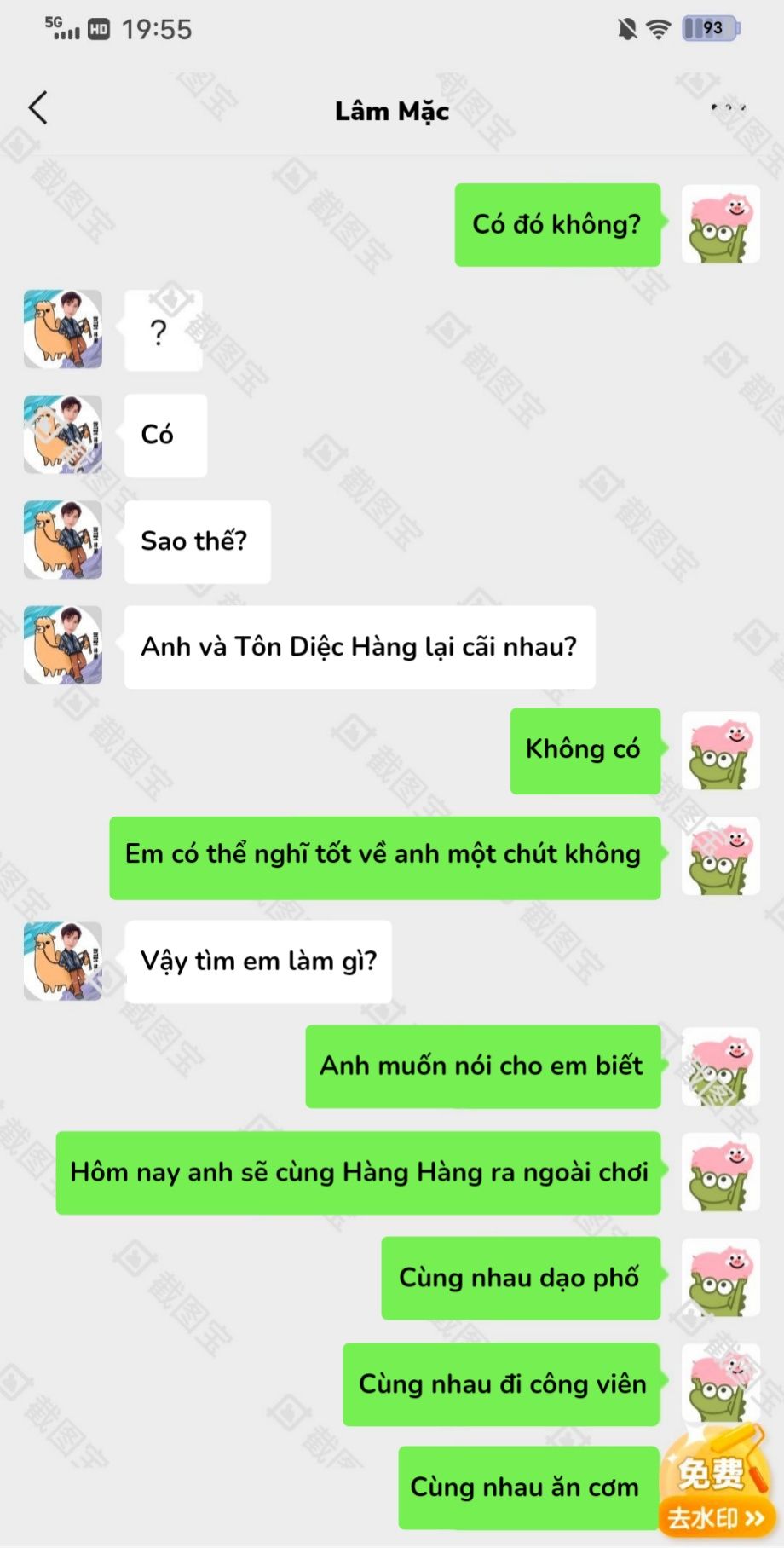
Task: Open Lâm Mặc's avatar beside "Sao thế?"
Action: click(x=63, y=540)
